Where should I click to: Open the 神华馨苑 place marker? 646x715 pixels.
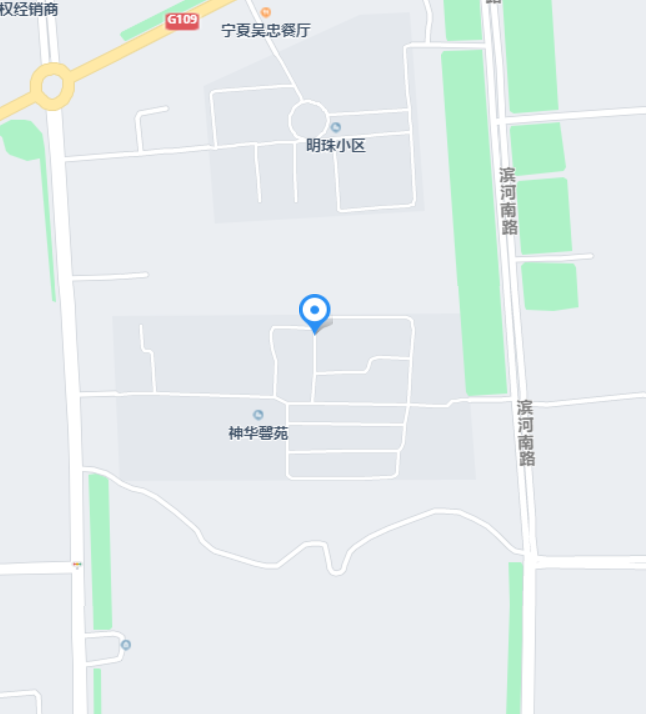(x=259, y=415)
